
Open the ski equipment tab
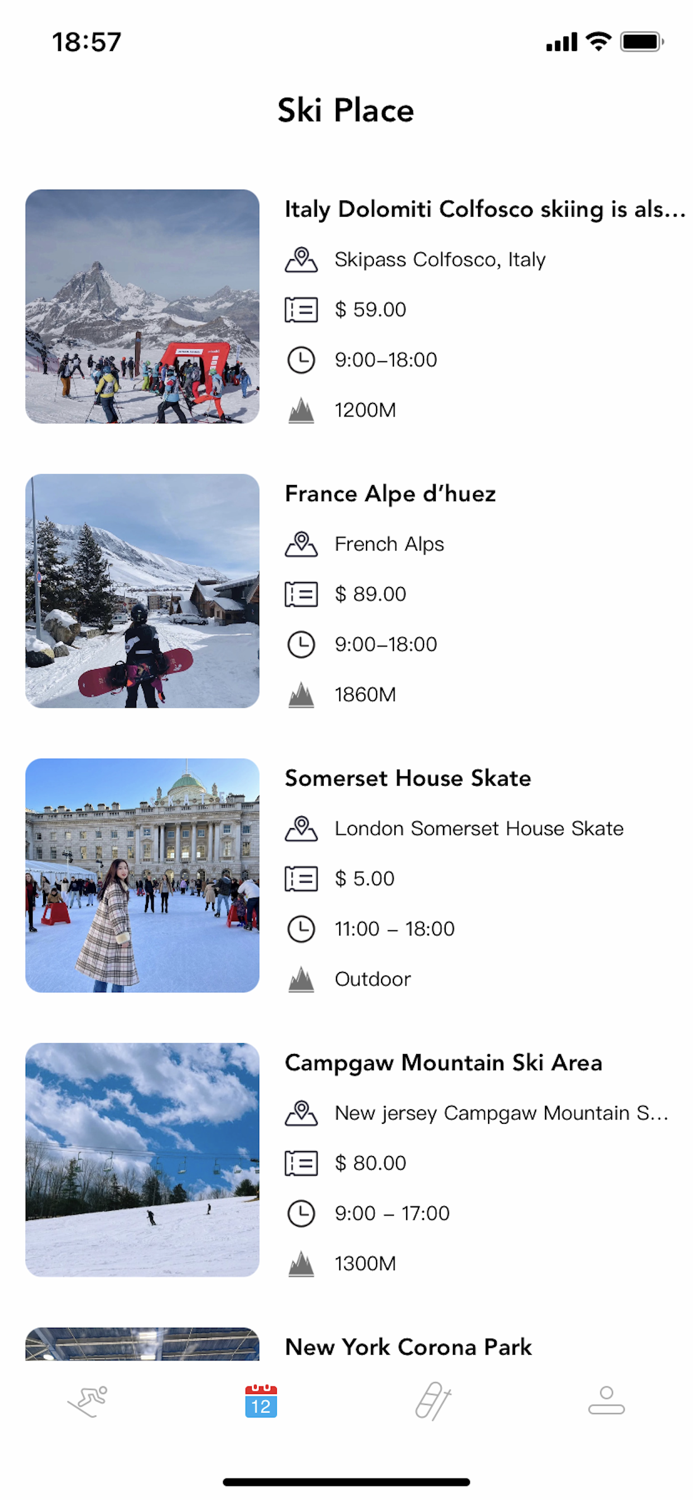click(434, 1401)
